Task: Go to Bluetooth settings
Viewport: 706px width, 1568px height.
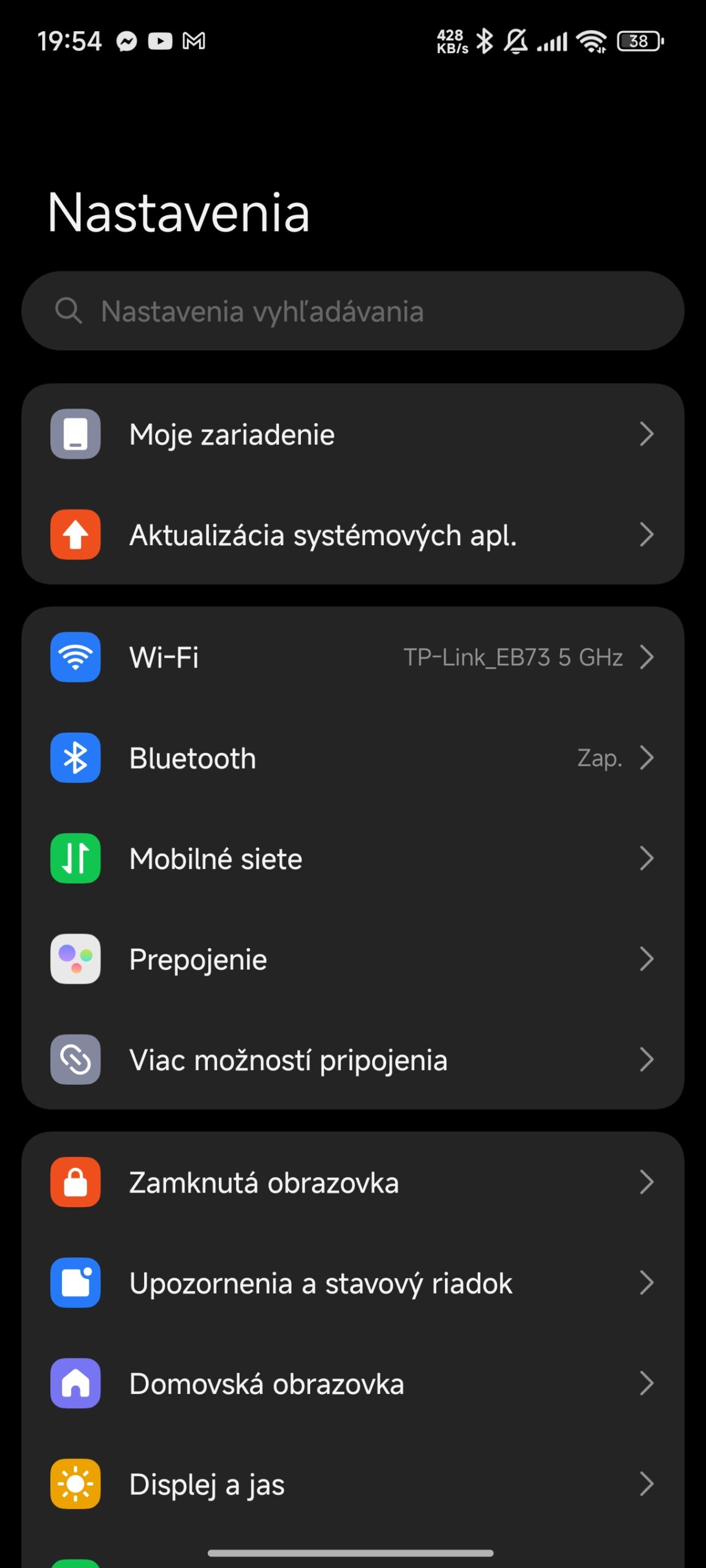Action: pos(353,758)
